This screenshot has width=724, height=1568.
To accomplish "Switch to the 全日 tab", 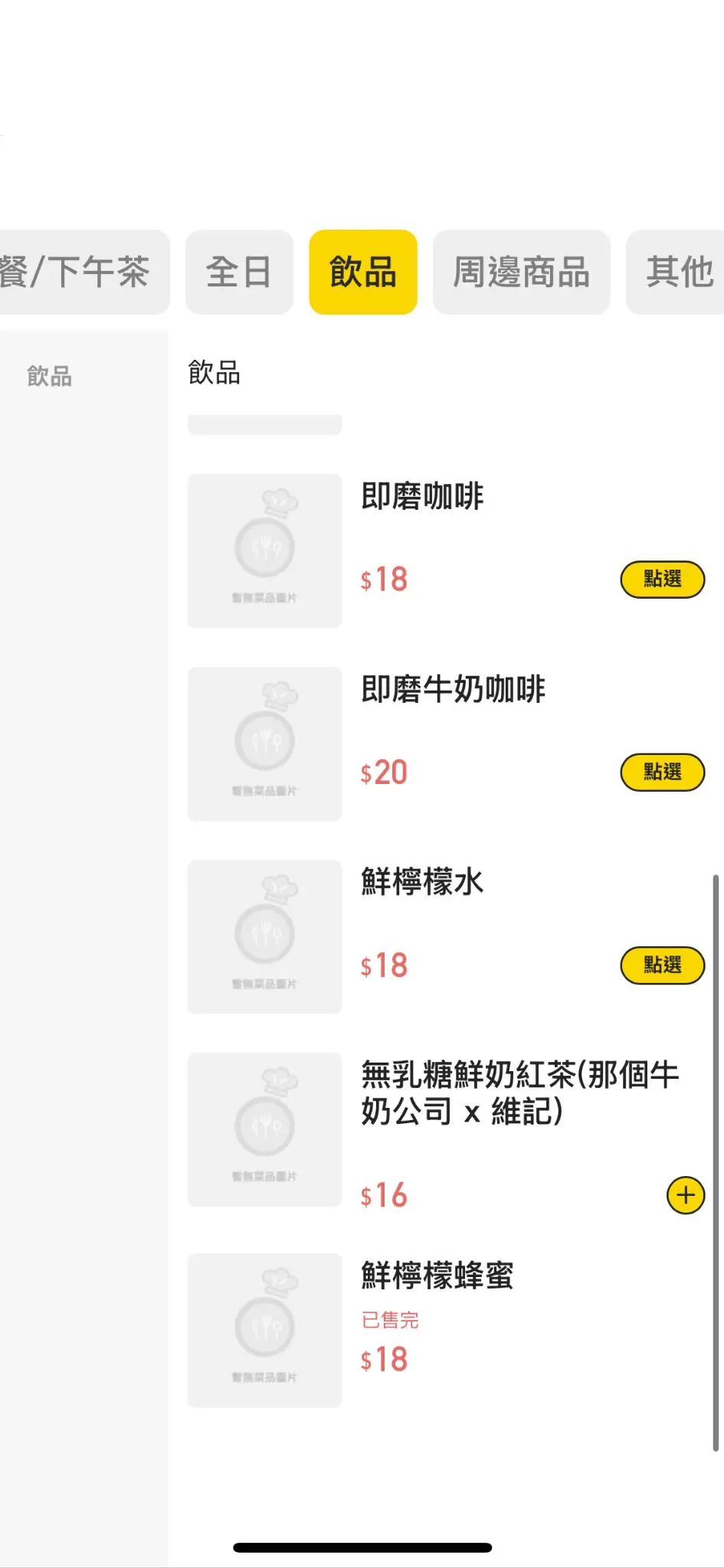I will click(x=239, y=272).
